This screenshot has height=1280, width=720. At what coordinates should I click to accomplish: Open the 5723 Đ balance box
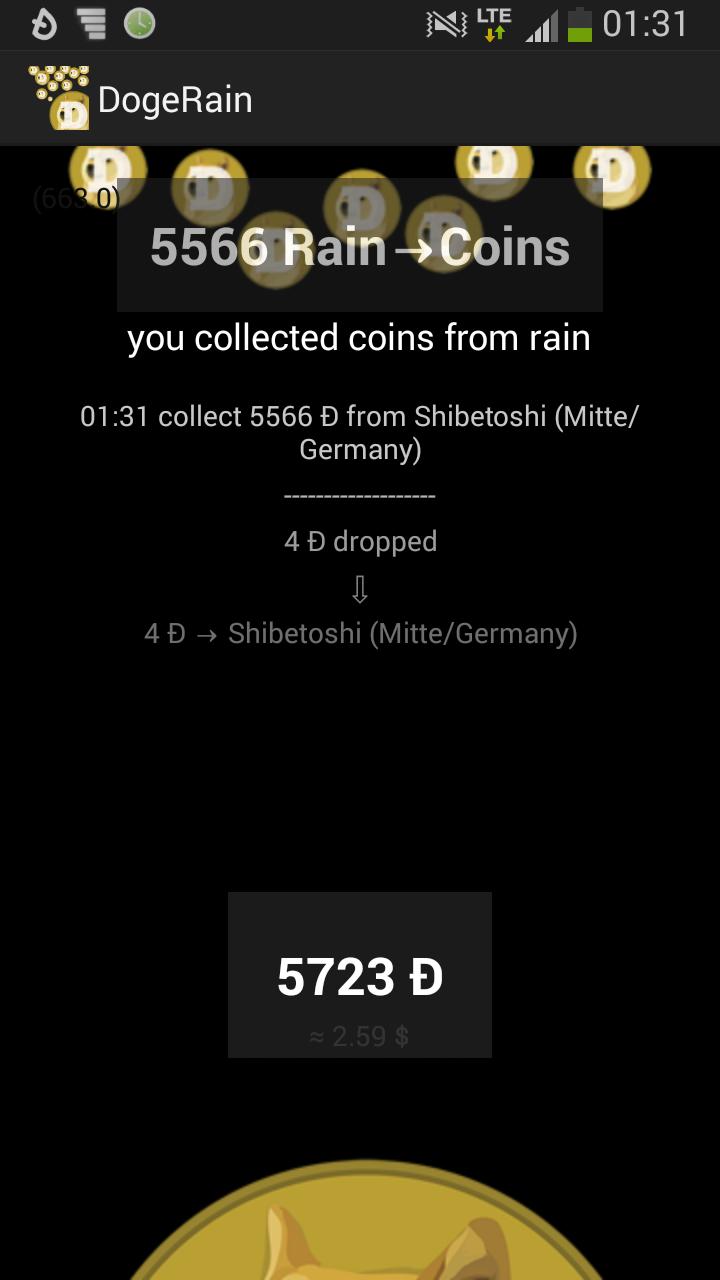[360, 975]
